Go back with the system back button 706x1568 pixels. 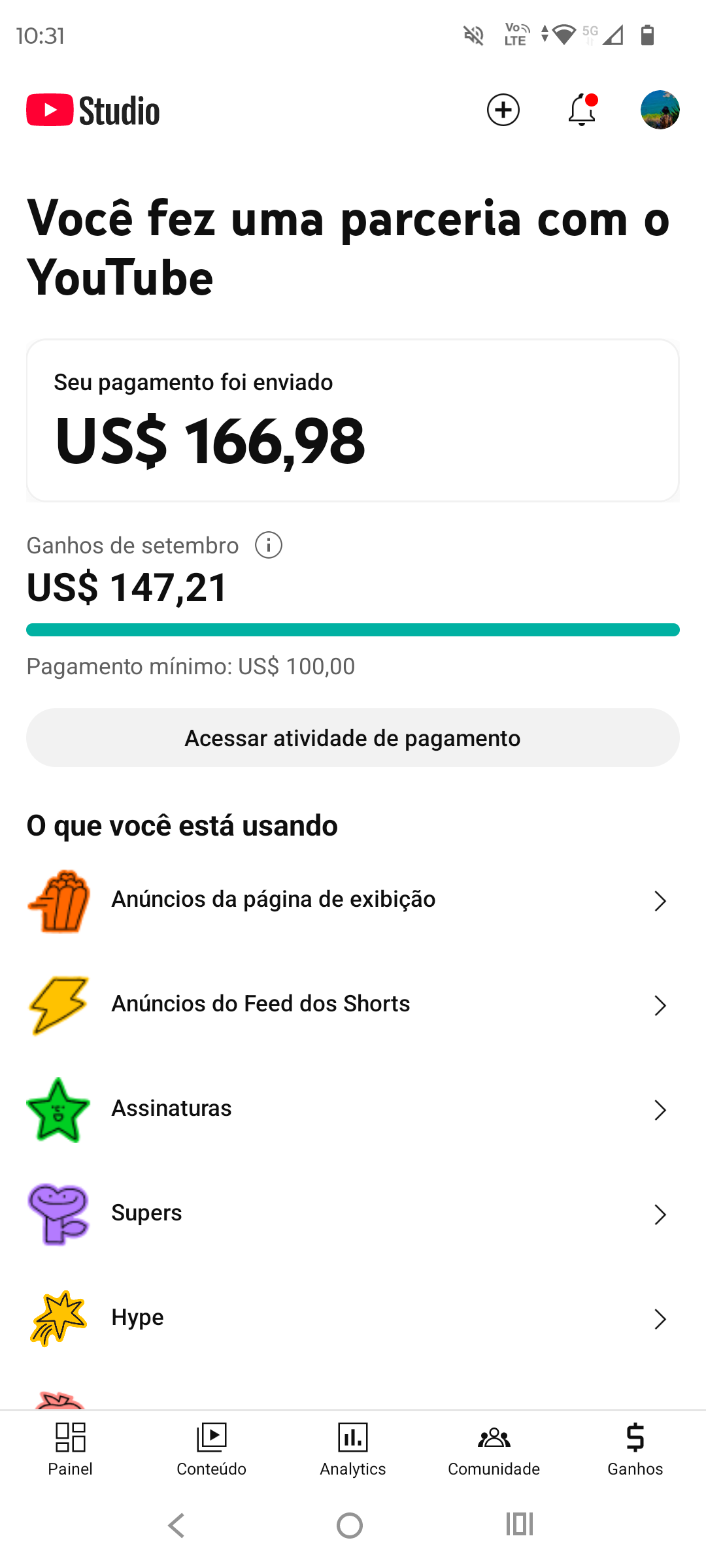(x=176, y=1526)
